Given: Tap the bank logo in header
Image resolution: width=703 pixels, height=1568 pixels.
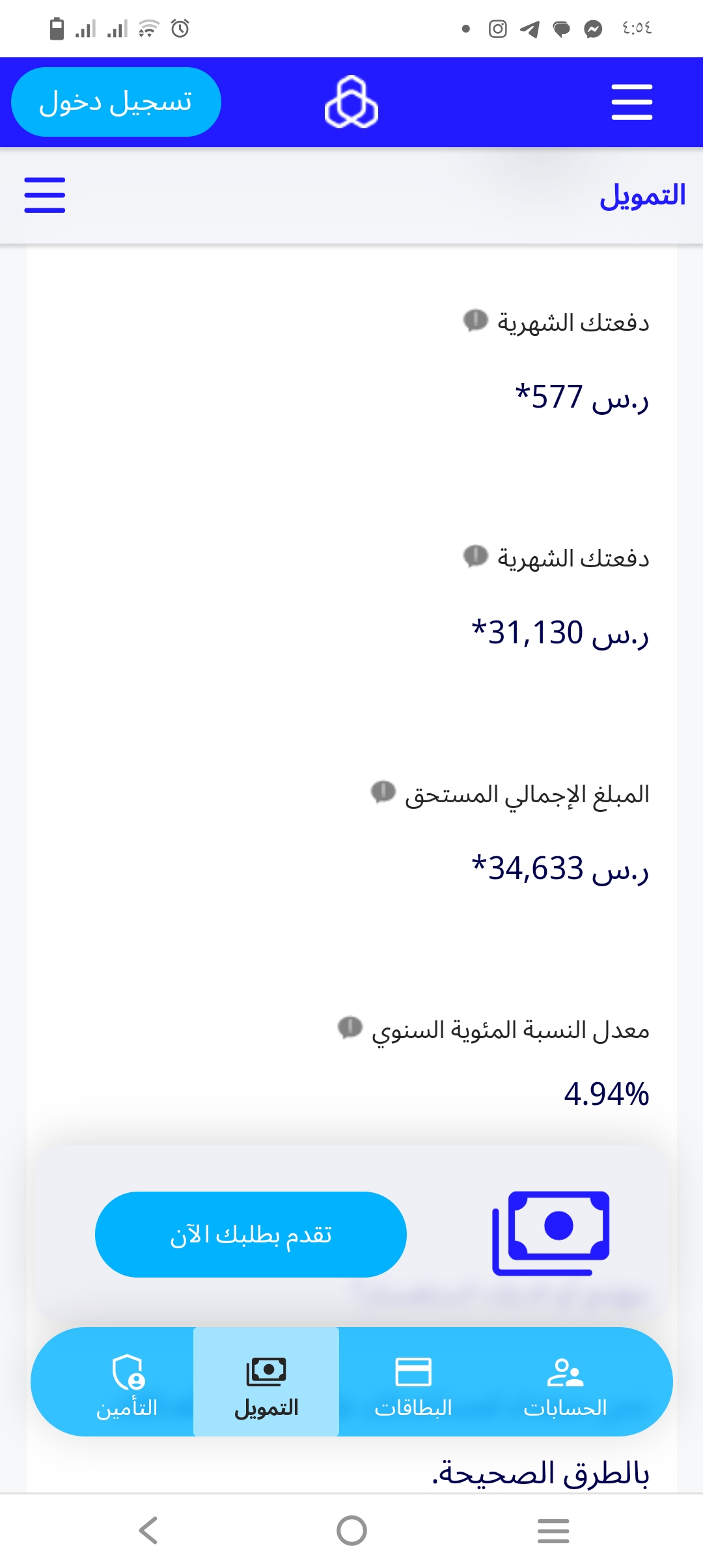Looking at the screenshot, I should coord(351,102).
